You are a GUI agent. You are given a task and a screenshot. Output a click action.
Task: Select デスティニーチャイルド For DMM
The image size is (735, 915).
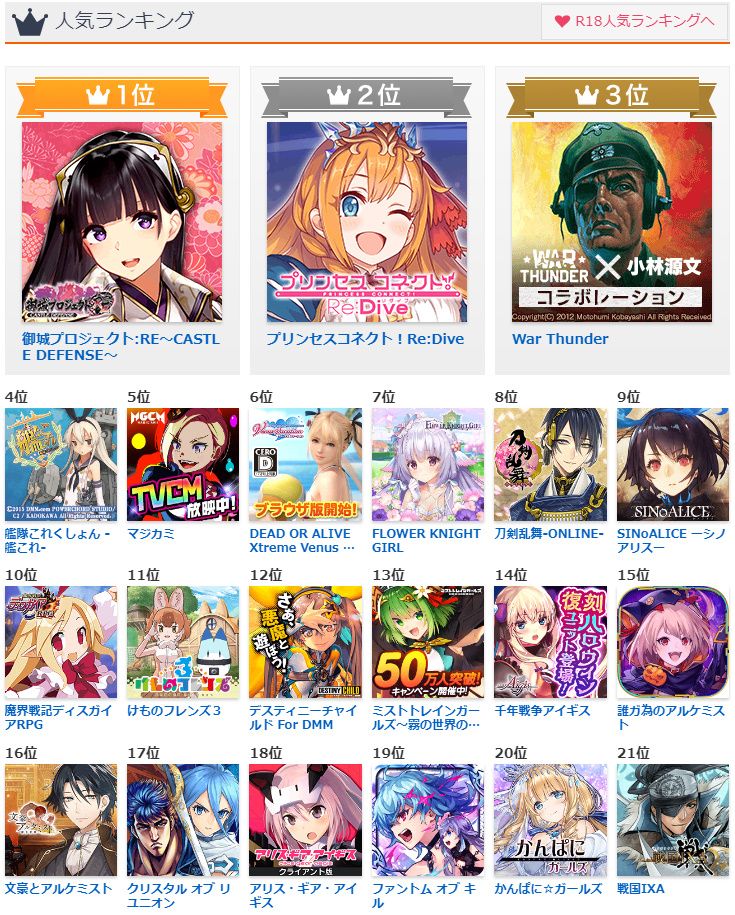(305, 643)
